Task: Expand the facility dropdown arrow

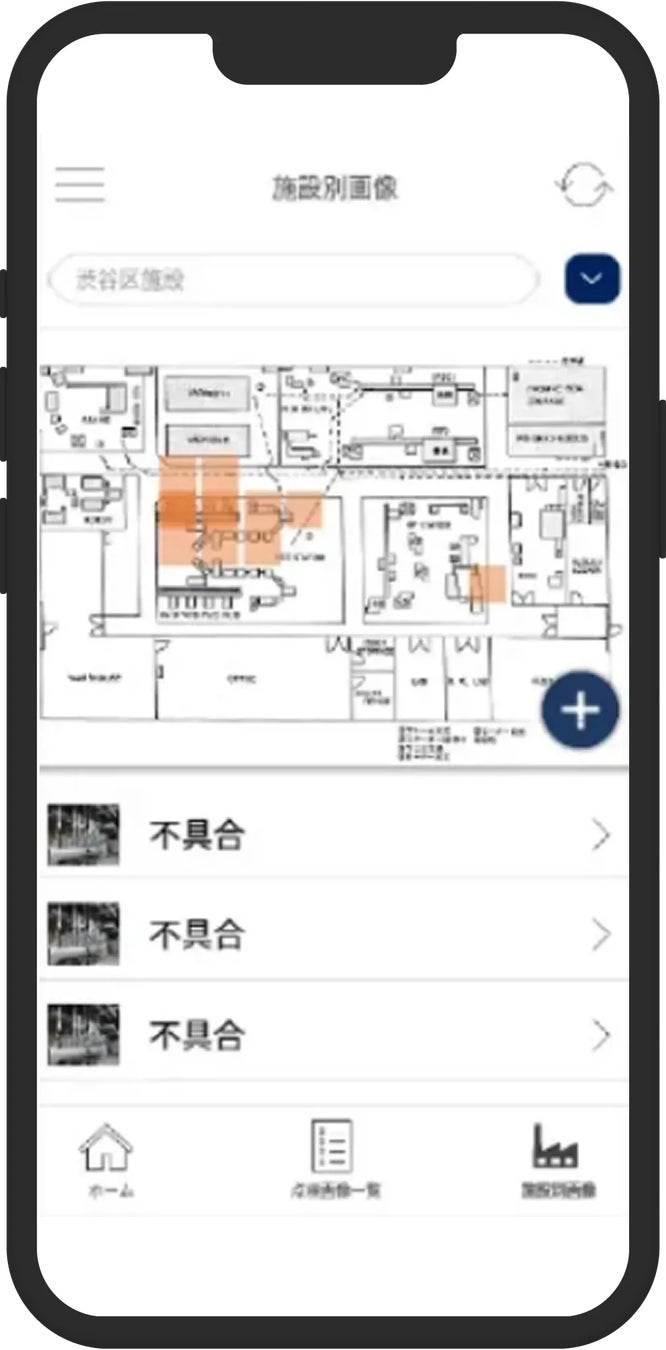Action: (592, 279)
